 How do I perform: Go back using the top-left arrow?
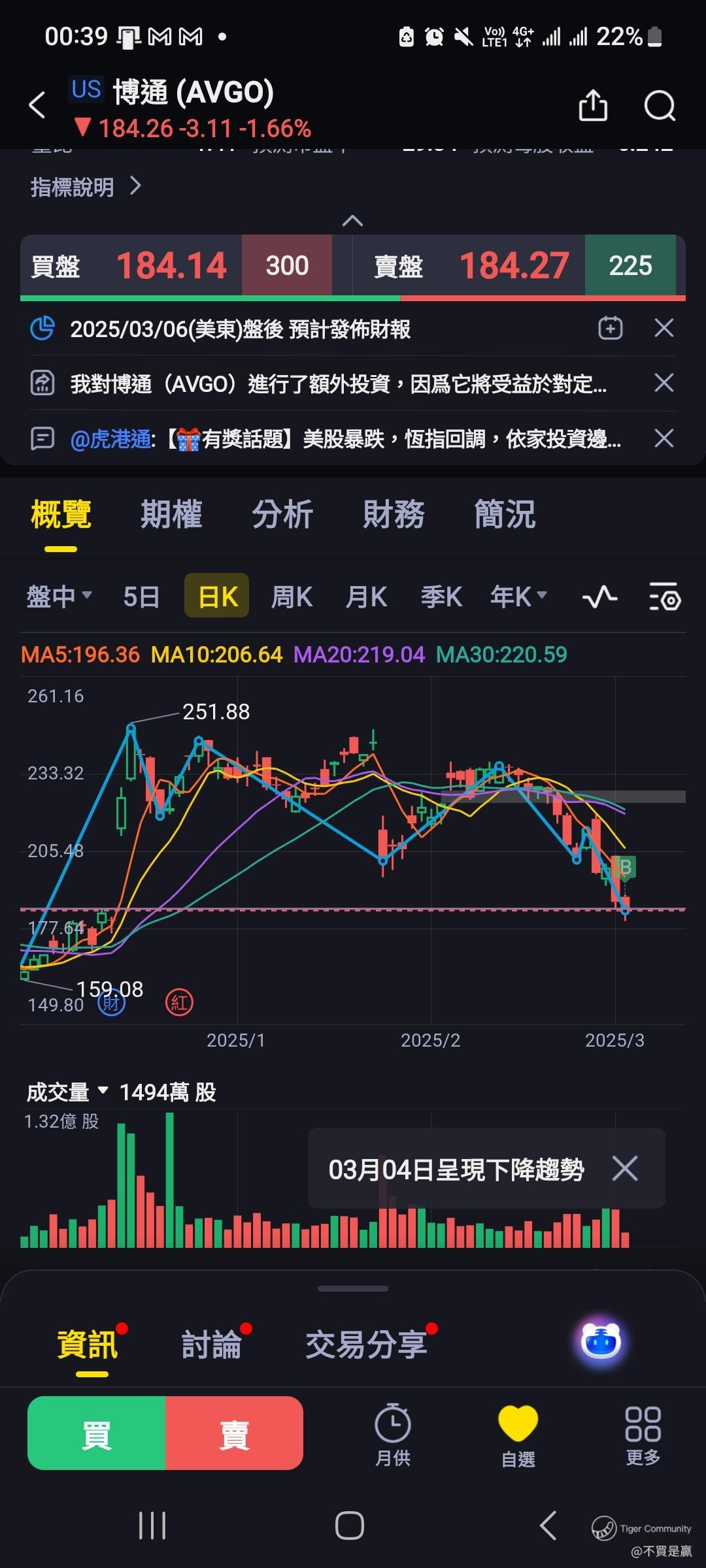[x=38, y=105]
